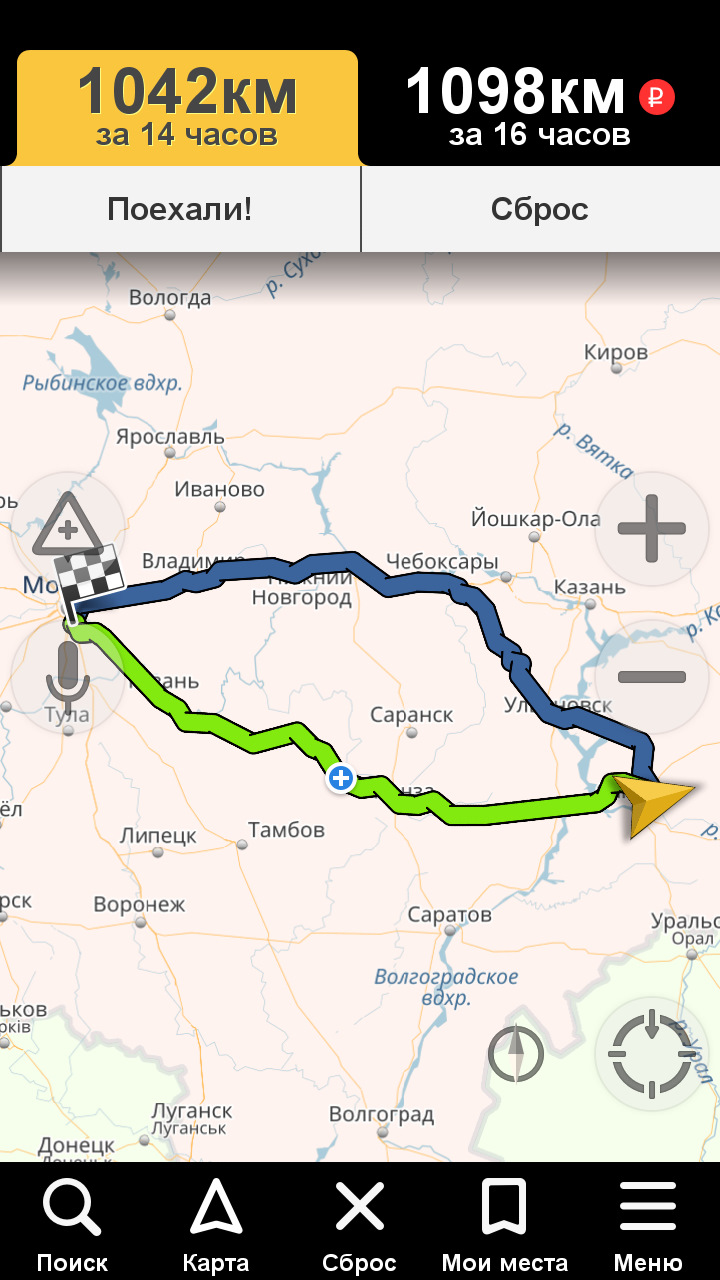
Task: Tap the compass icon on the map
Action: [x=516, y=1054]
